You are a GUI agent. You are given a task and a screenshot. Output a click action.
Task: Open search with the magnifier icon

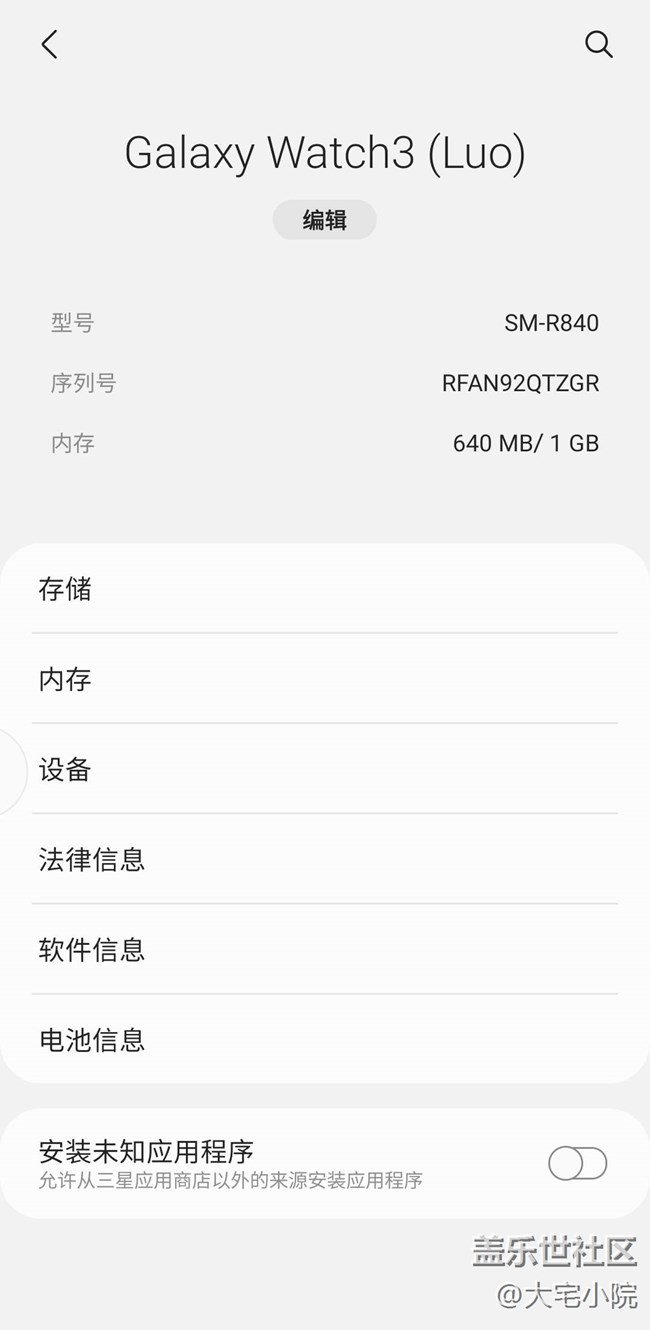[598, 44]
